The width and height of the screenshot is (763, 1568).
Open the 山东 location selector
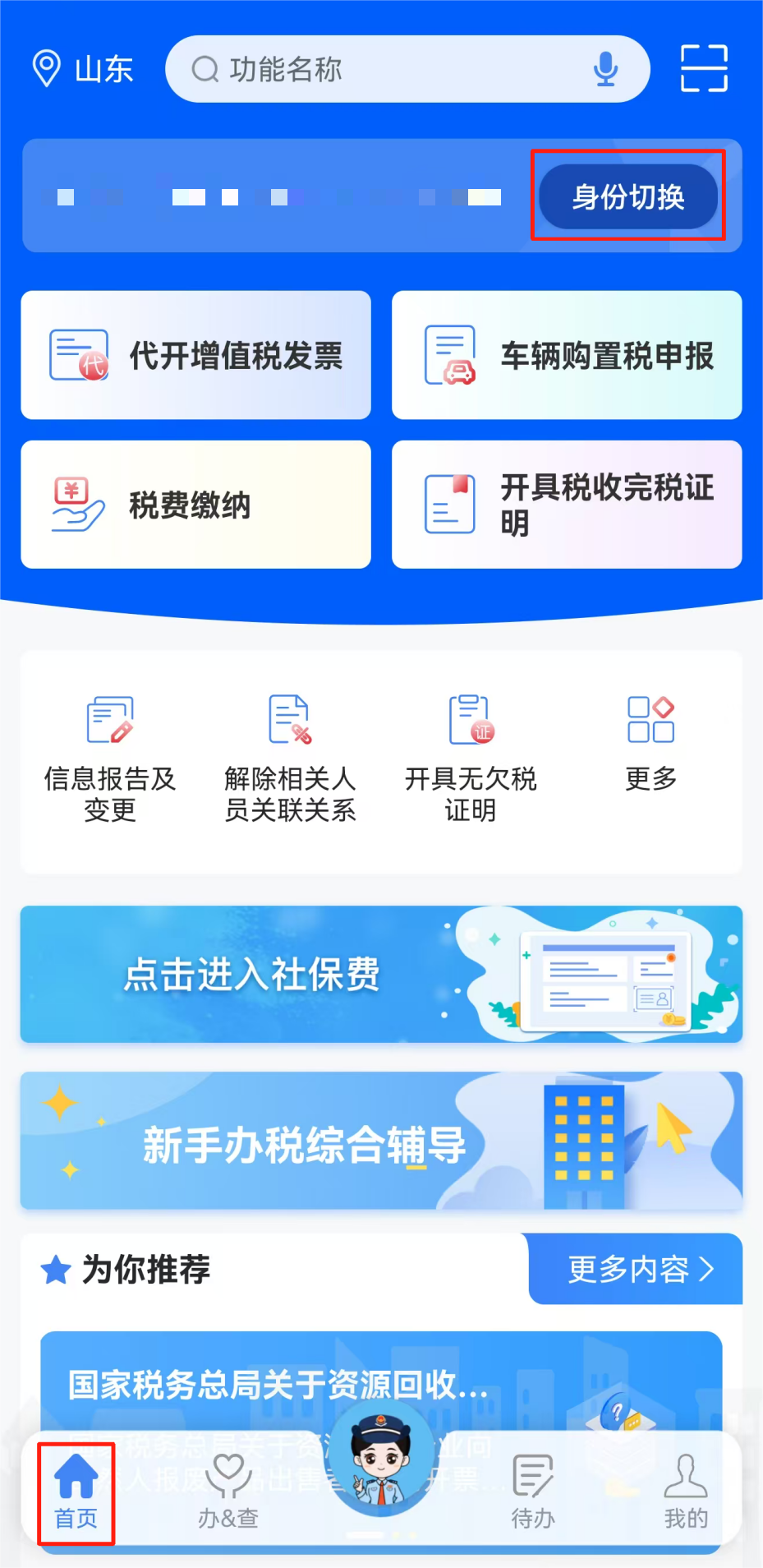coord(83,69)
